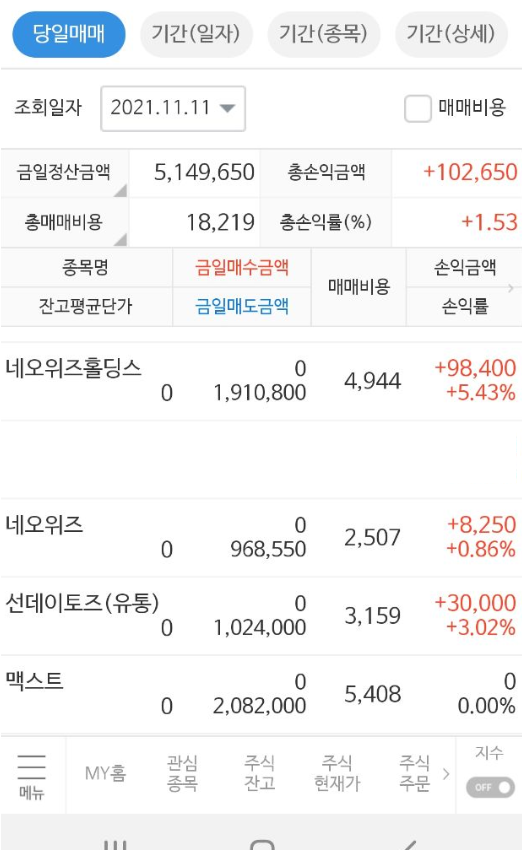Switch to the 기간(일자) tab

click(x=196, y=34)
